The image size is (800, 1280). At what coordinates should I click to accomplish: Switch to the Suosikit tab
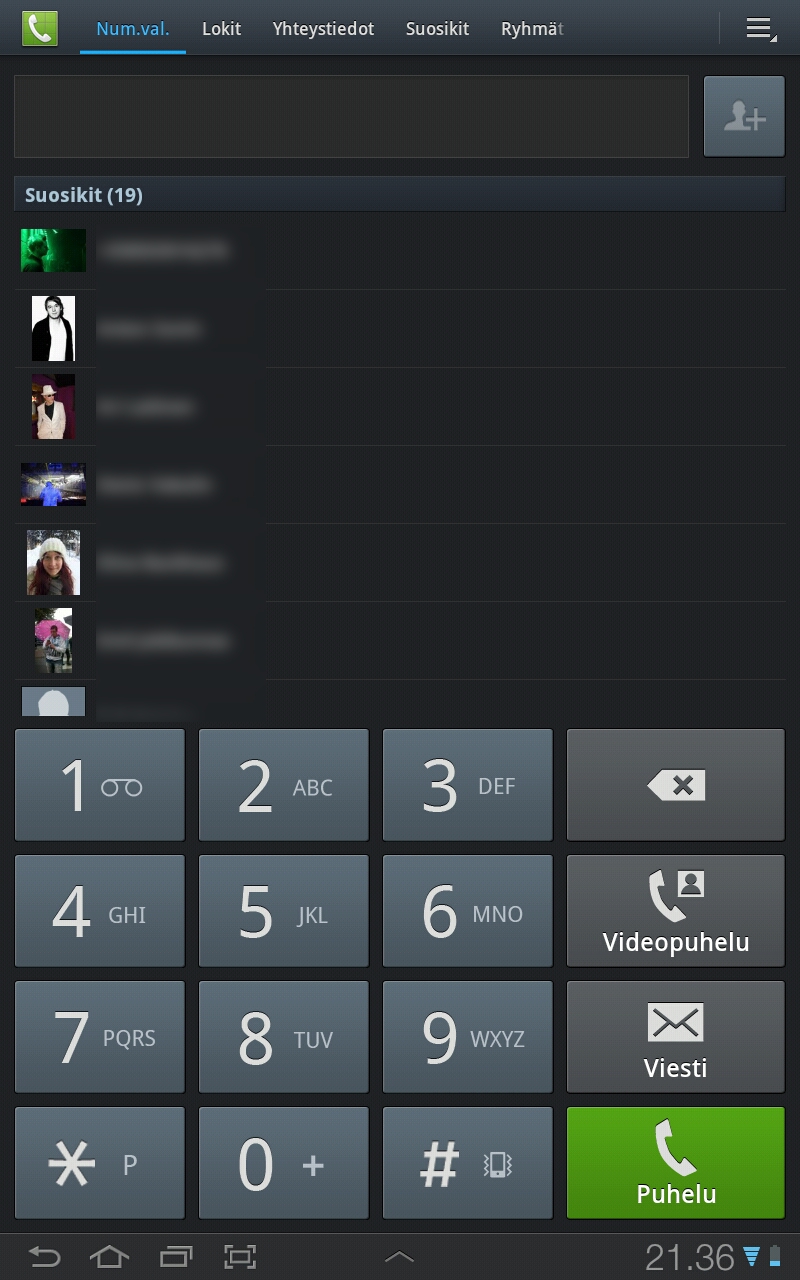click(437, 29)
